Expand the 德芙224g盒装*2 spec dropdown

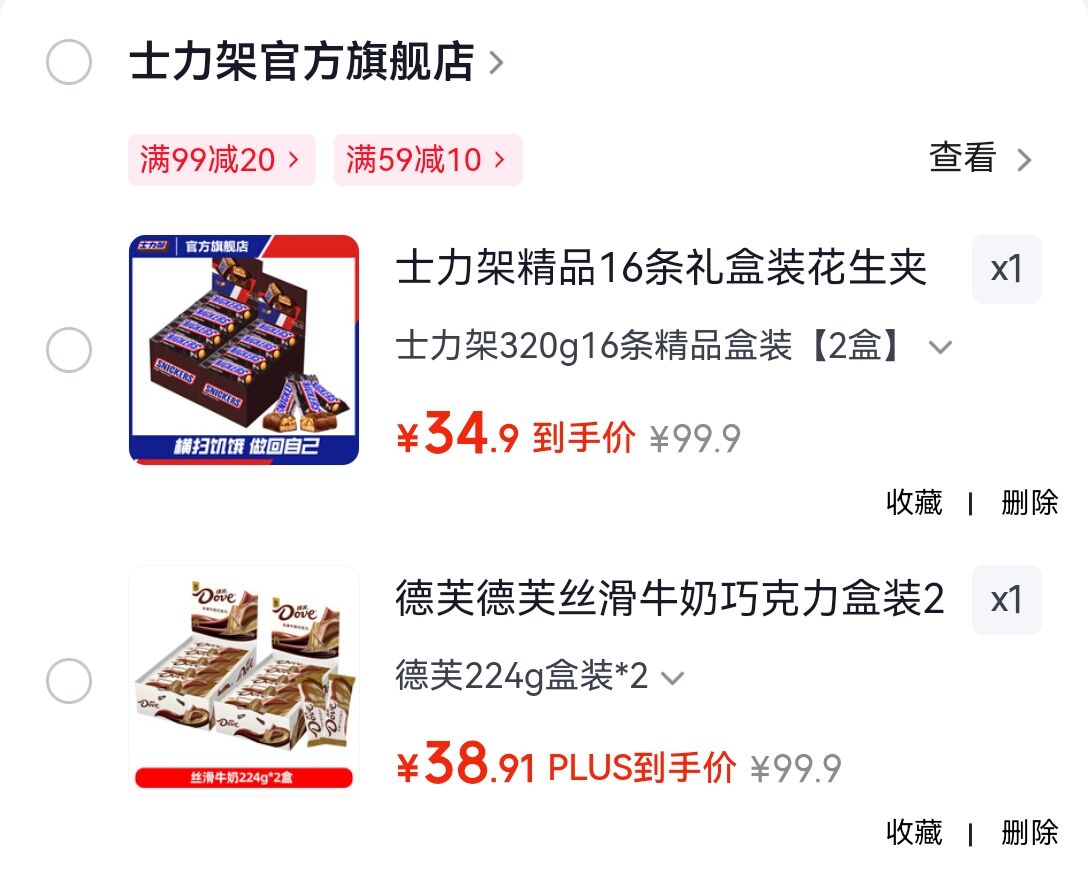540,677
